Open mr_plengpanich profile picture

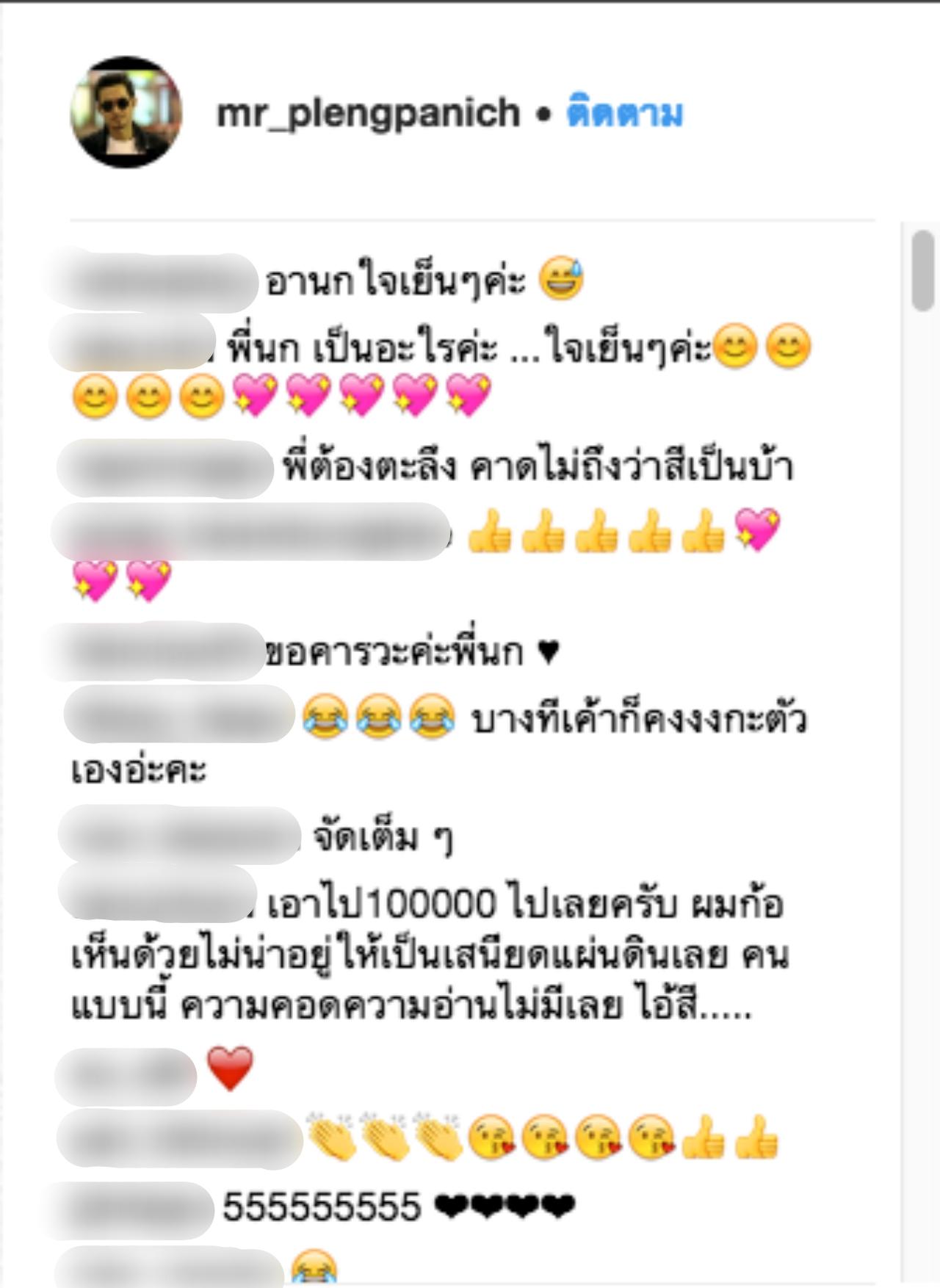click(x=126, y=112)
